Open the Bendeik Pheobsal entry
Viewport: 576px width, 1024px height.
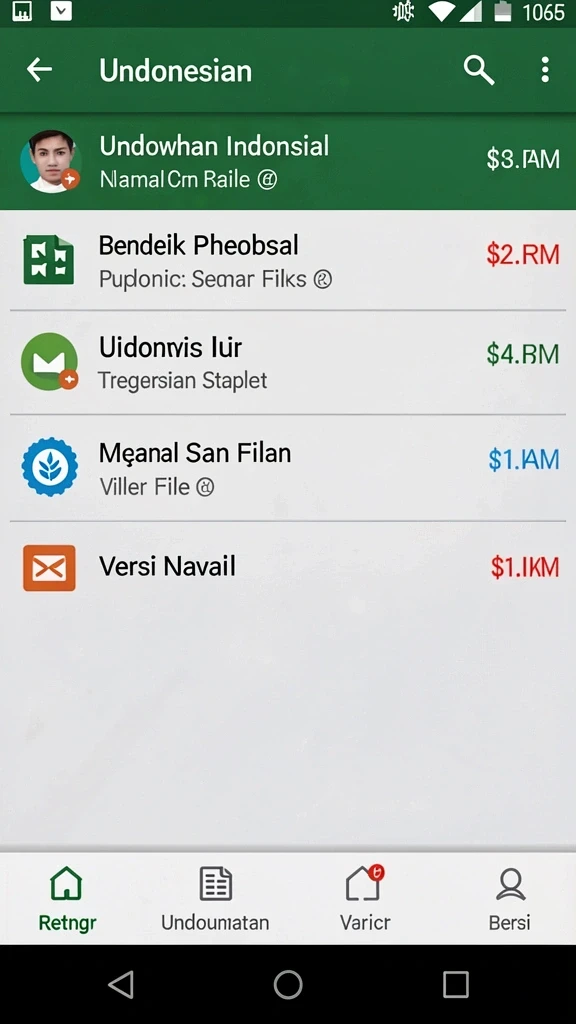[288, 260]
